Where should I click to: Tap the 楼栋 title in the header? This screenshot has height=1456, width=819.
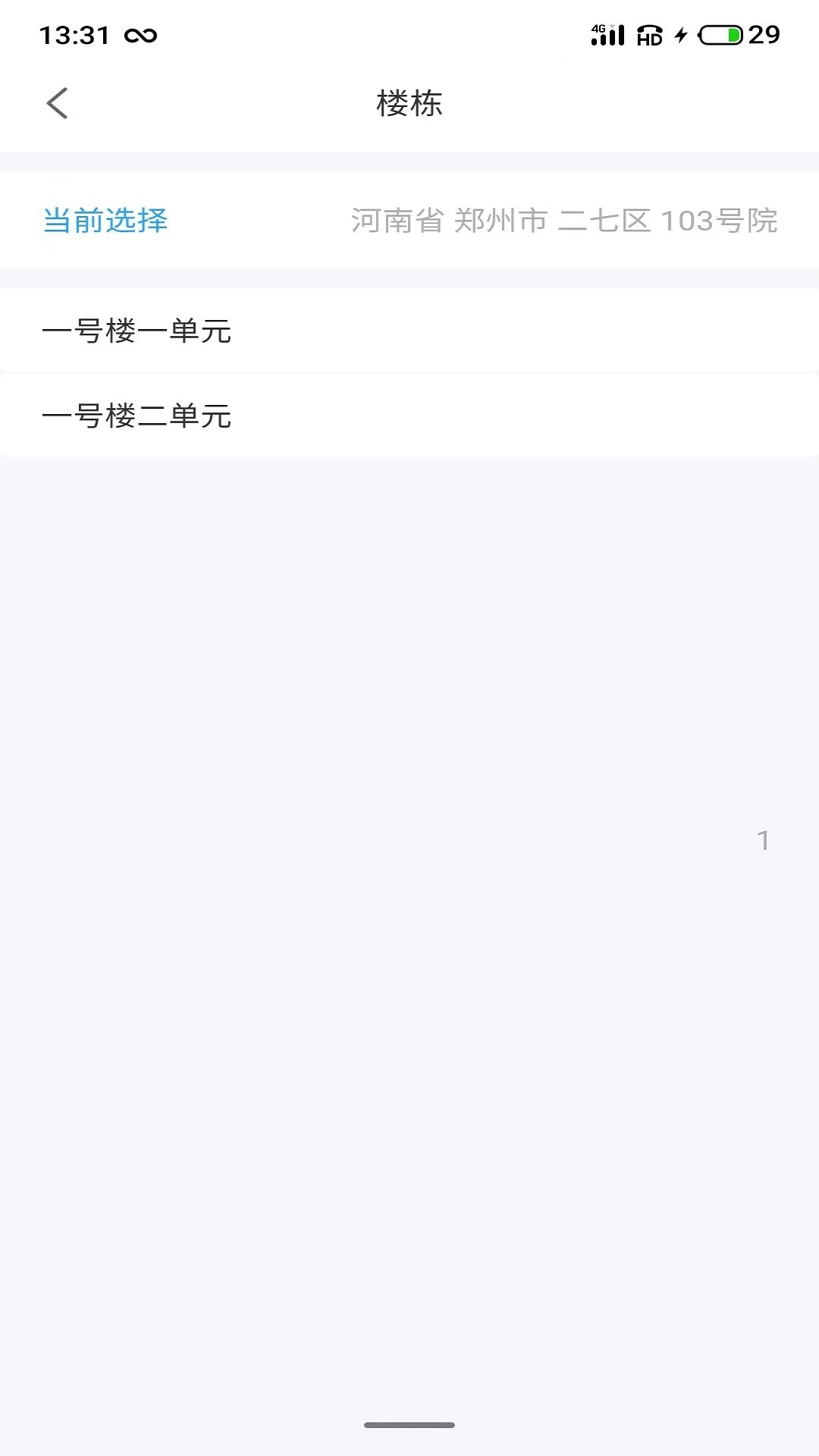pyautogui.click(x=409, y=103)
